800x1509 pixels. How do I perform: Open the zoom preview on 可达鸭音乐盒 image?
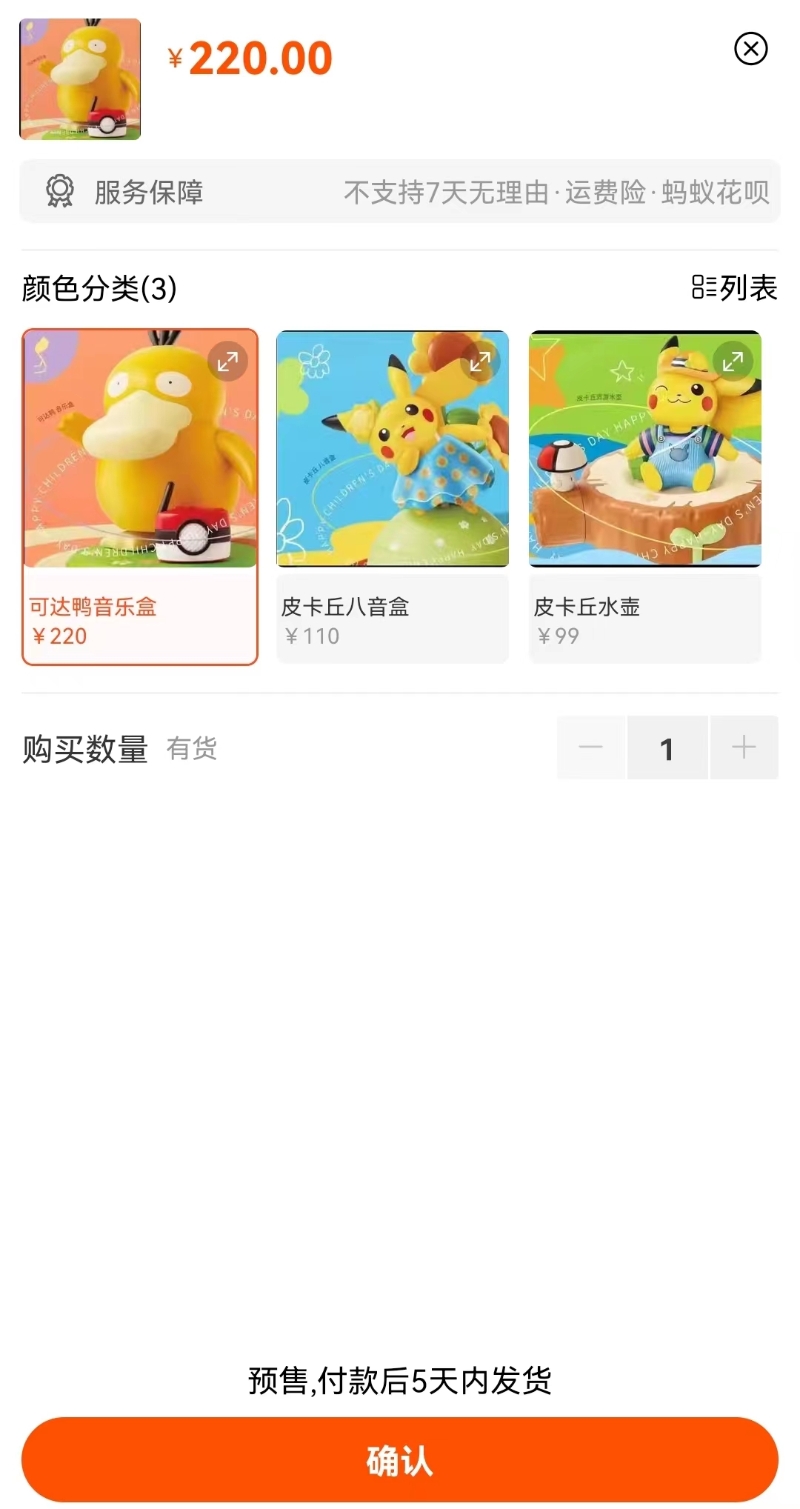pos(228,362)
